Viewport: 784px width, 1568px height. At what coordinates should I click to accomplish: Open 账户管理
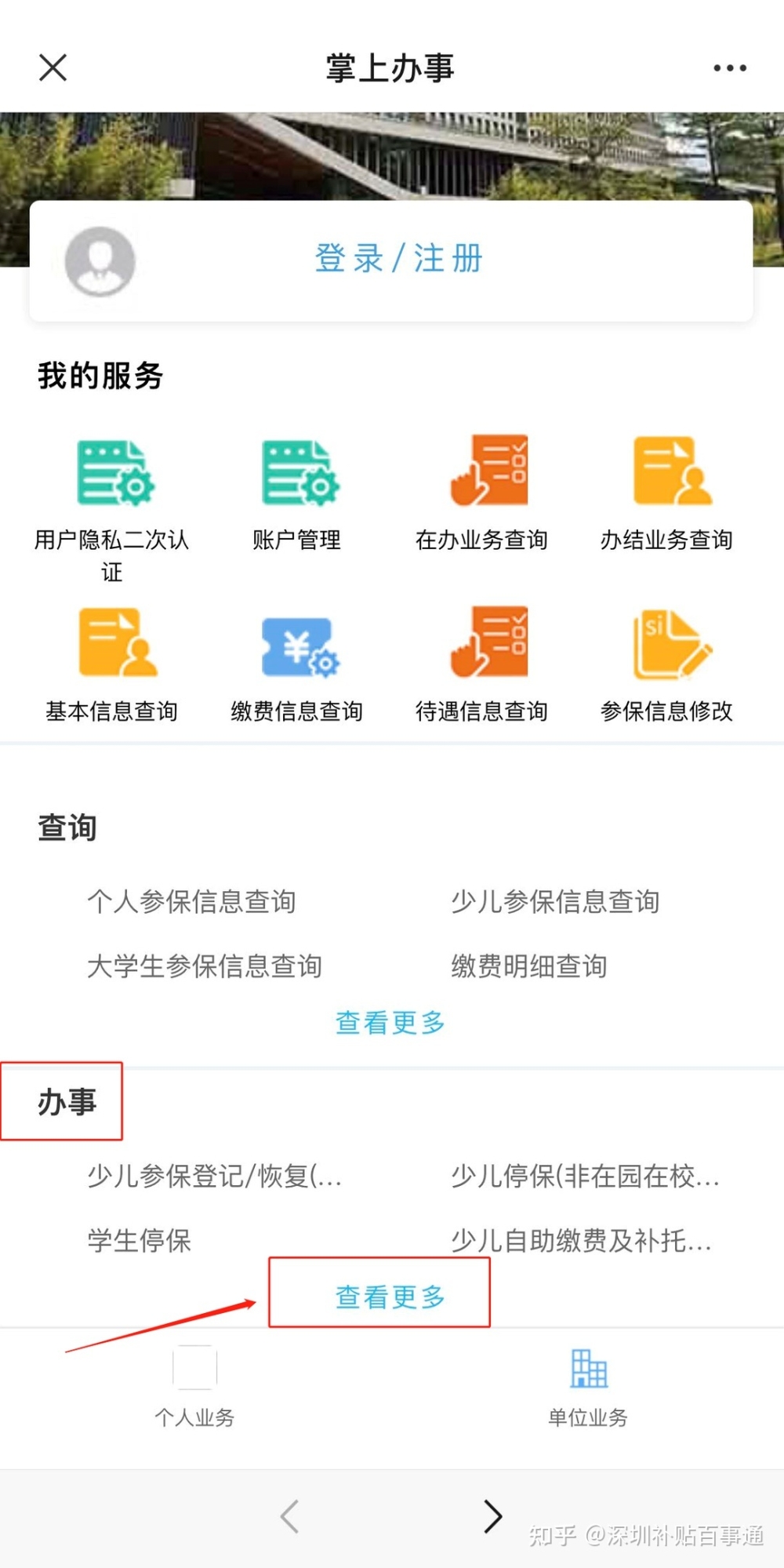tap(297, 496)
